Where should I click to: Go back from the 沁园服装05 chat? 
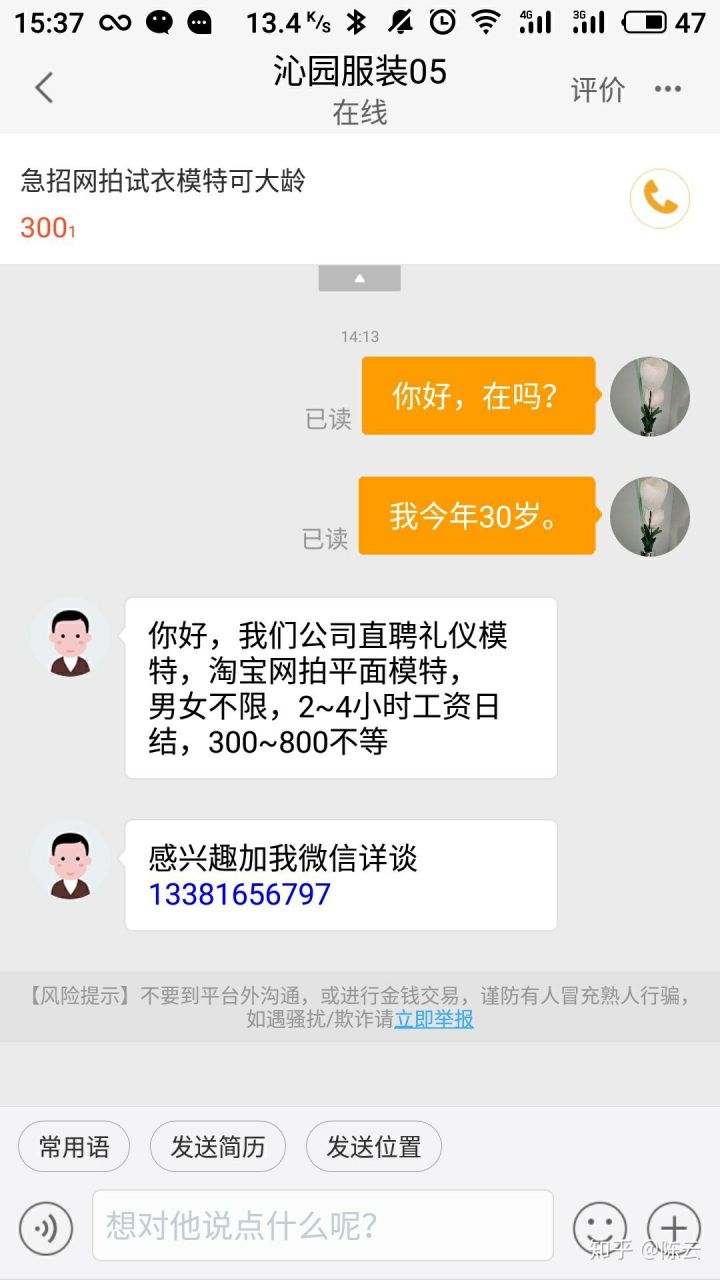click(44, 89)
